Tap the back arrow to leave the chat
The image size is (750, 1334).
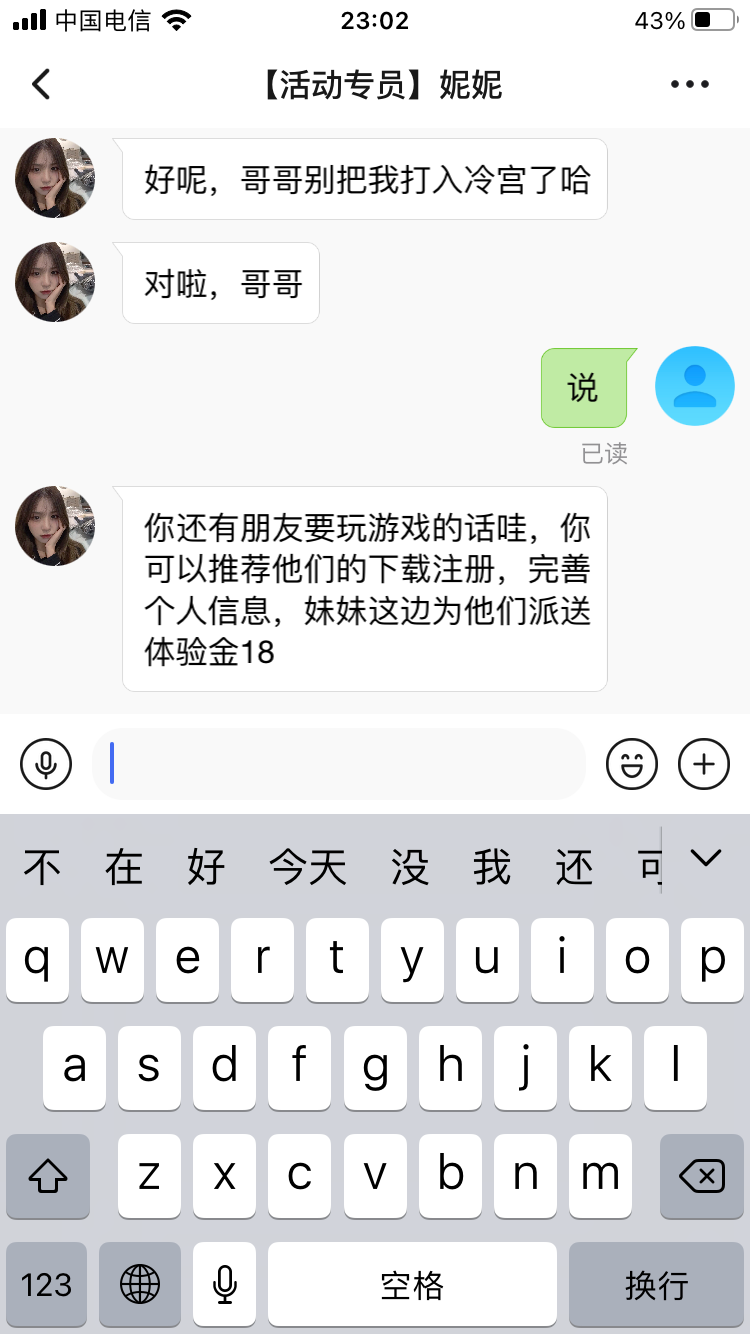[40, 84]
